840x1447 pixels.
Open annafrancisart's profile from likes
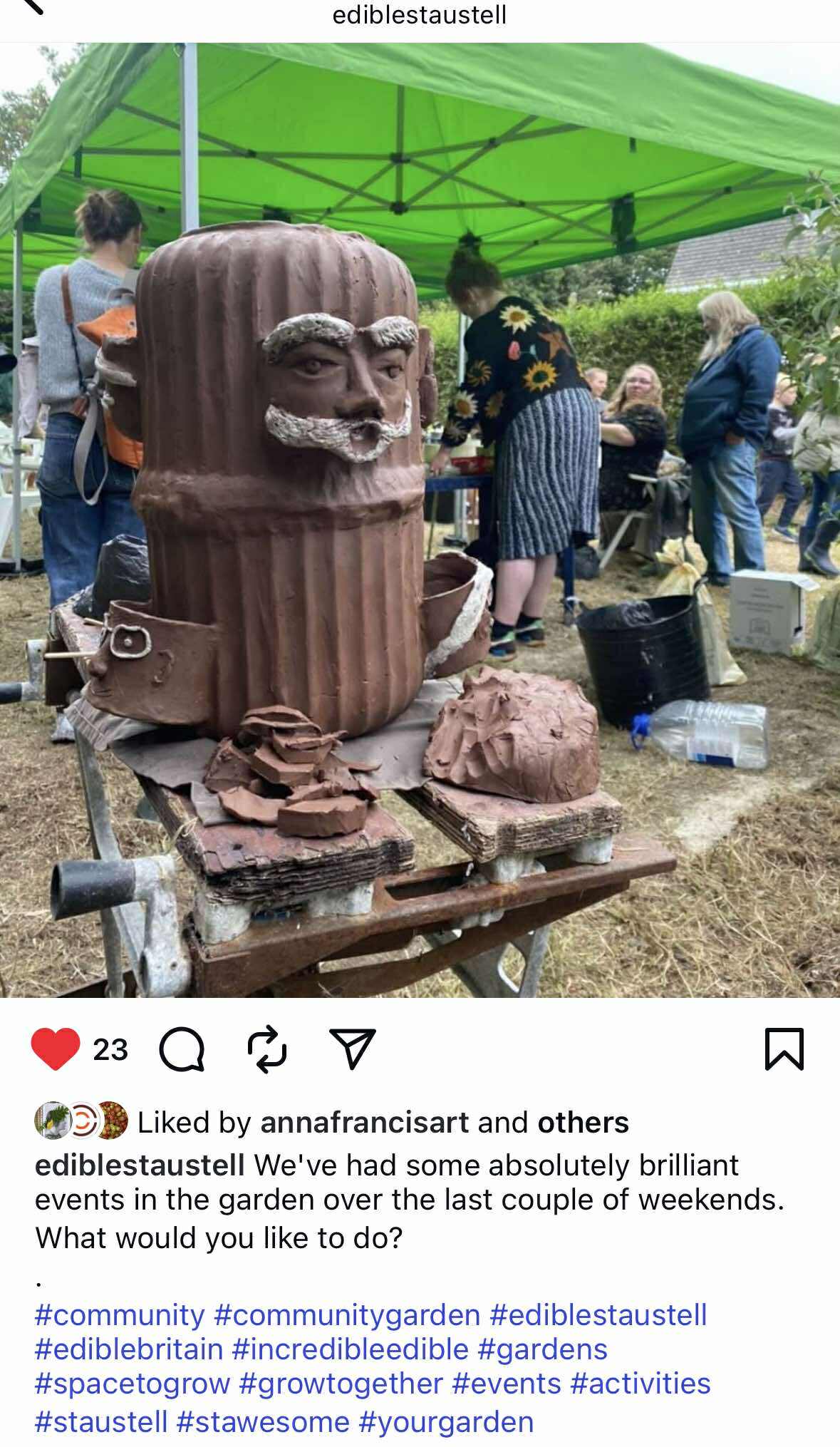pyautogui.click(x=364, y=1123)
